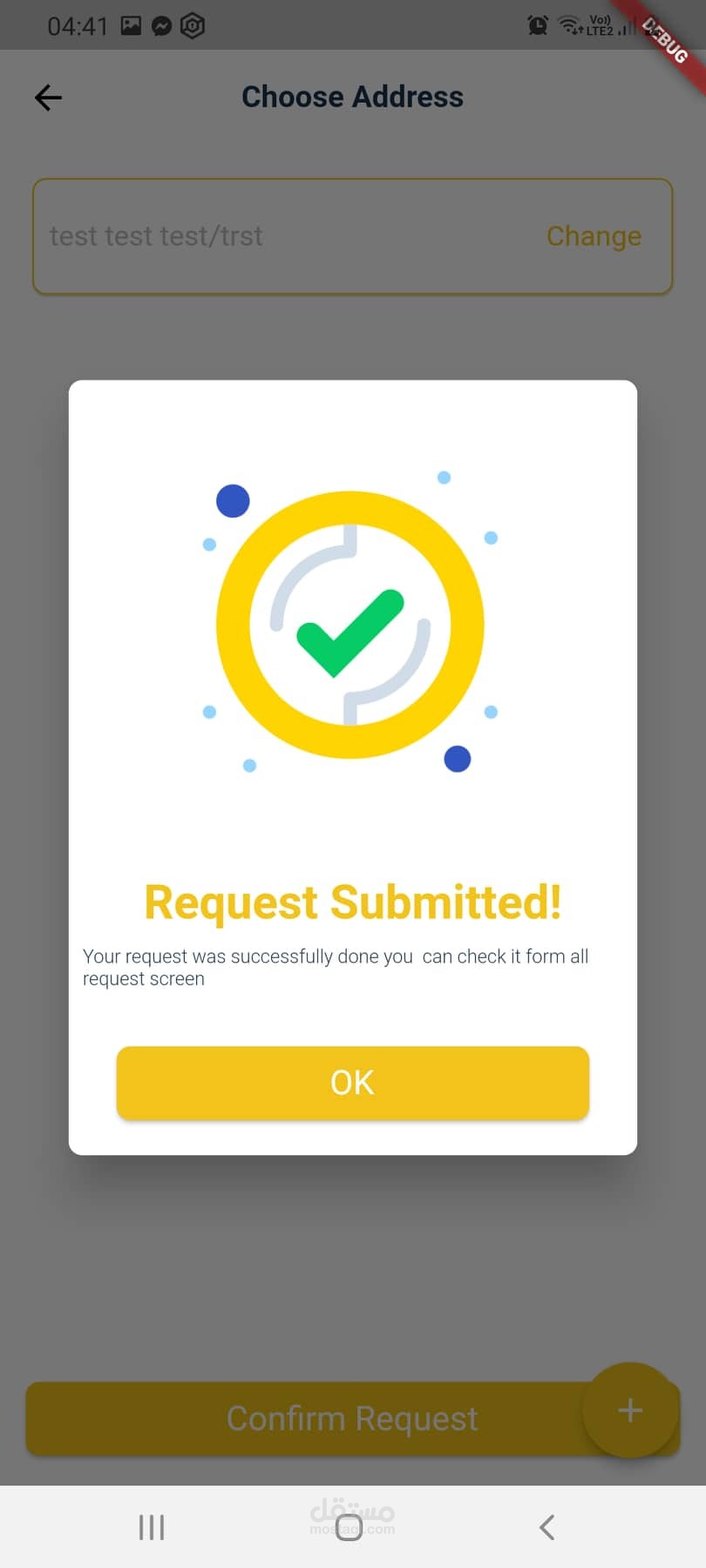Image resolution: width=706 pixels, height=1568 pixels.
Task: Change the selected address
Action: (594, 236)
